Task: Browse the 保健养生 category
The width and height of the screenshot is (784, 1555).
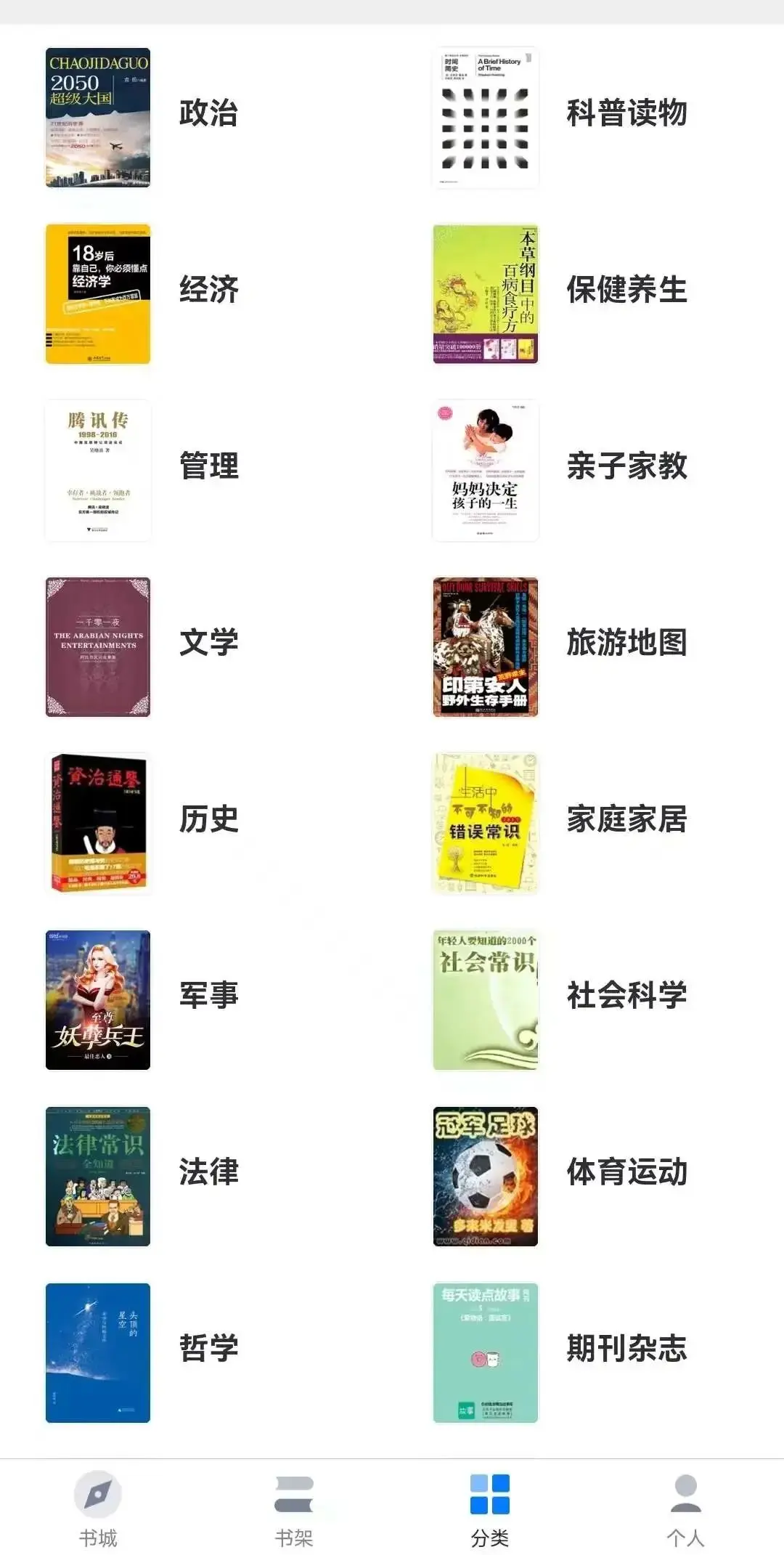Action: click(626, 291)
